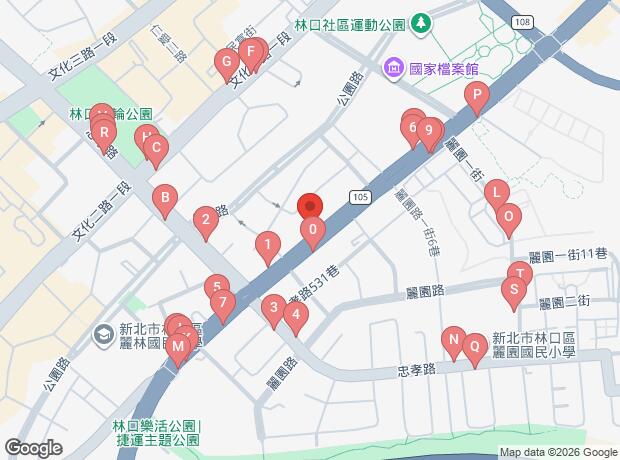Image resolution: width=620 pixels, height=460 pixels.
Task: Open map marker 9
Action: pyautogui.click(x=429, y=130)
